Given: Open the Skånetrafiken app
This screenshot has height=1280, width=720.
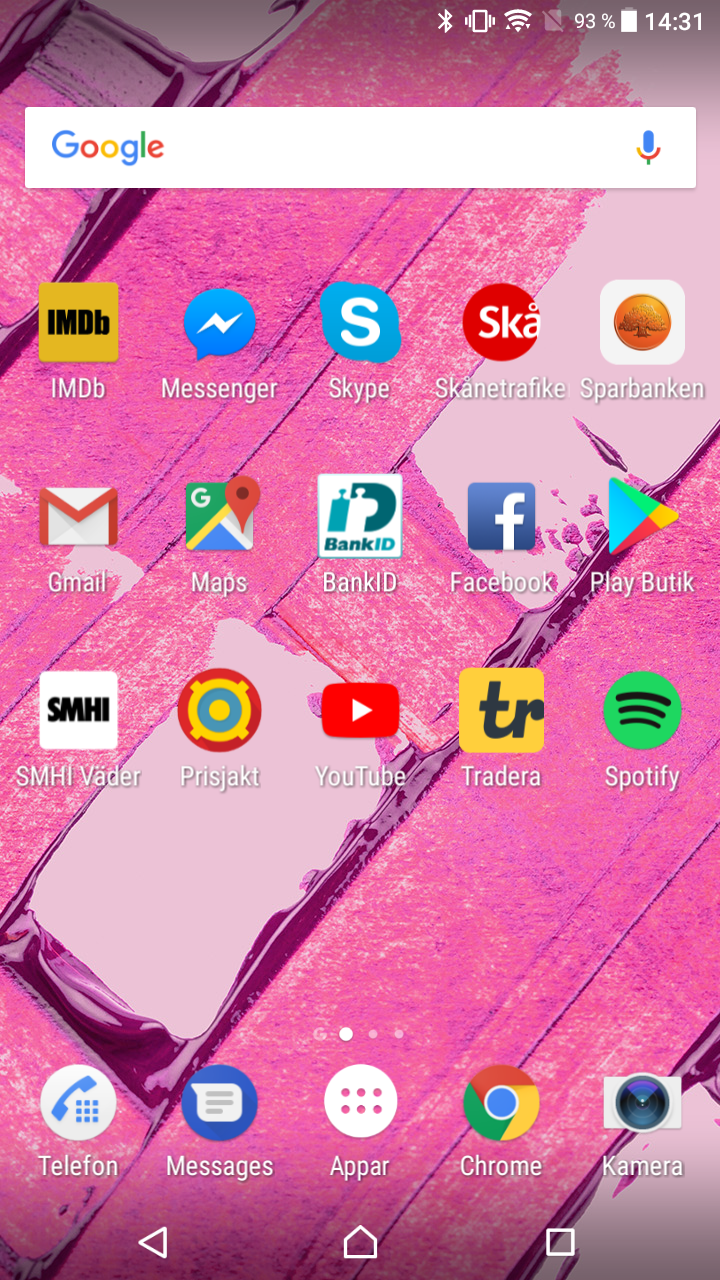Looking at the screenshot, I should (x=500, y=322).
